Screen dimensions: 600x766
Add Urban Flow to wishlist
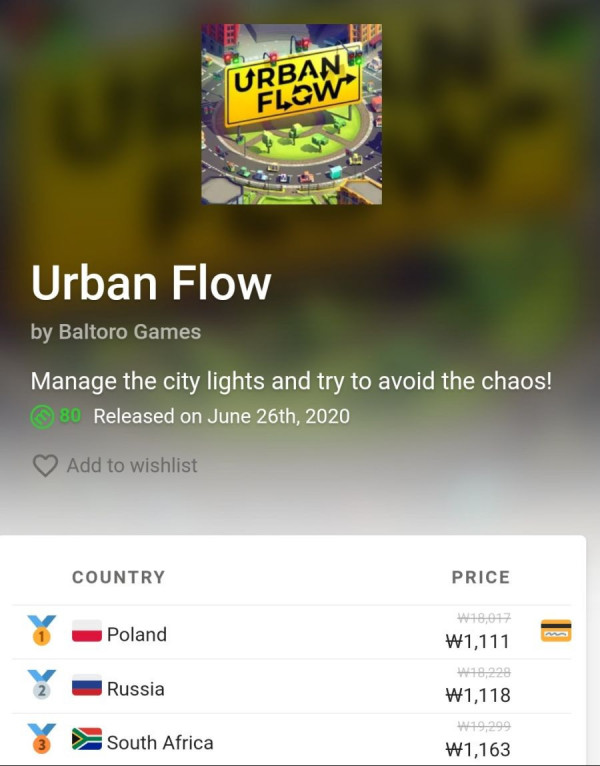115,465
